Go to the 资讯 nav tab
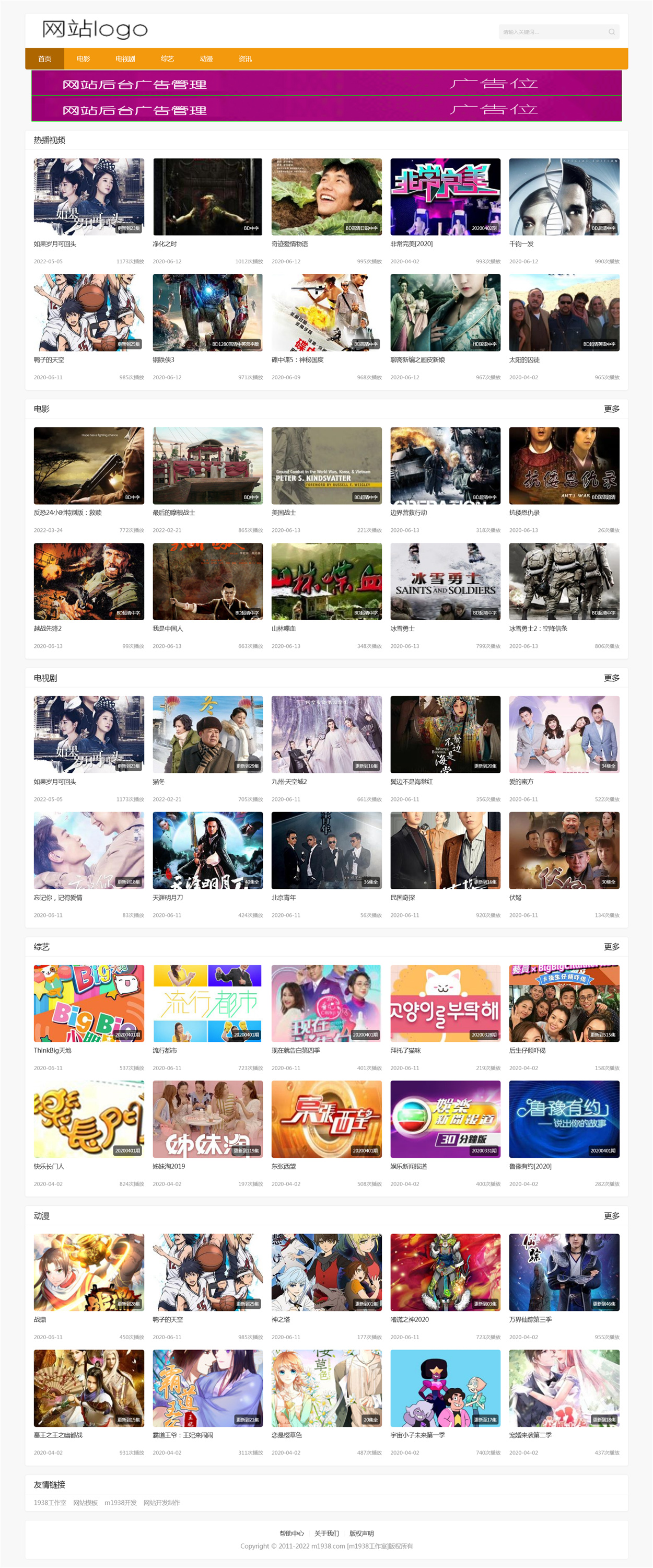The height and width of the screenshot is (1568, 653). tap(245, 59)
